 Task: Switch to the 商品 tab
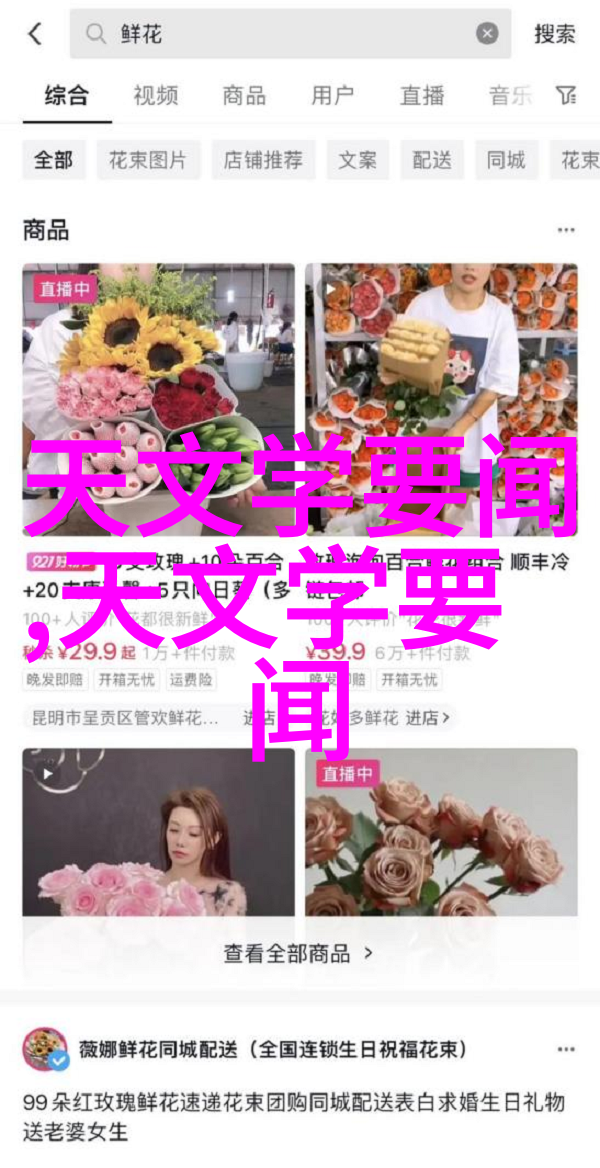[x=244, y=96]
